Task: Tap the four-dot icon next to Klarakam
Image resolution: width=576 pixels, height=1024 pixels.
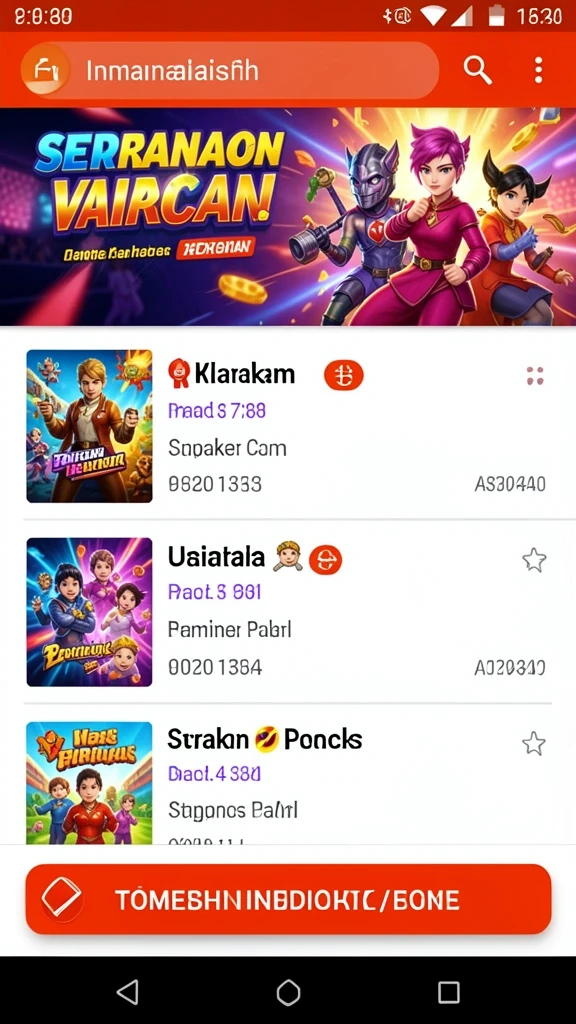Action: [x=535, y=376]
